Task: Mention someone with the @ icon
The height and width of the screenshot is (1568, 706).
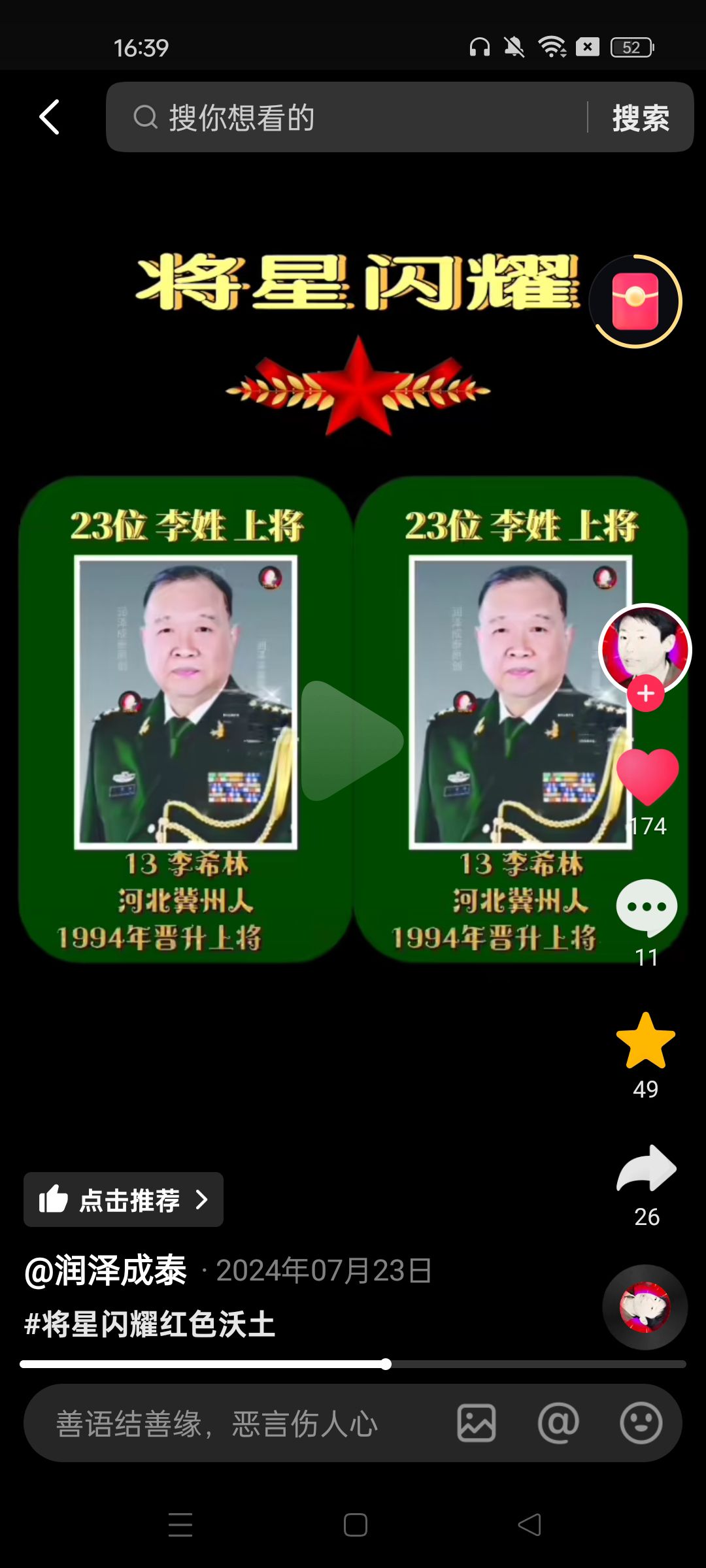Action: [x=558, y=1424]
